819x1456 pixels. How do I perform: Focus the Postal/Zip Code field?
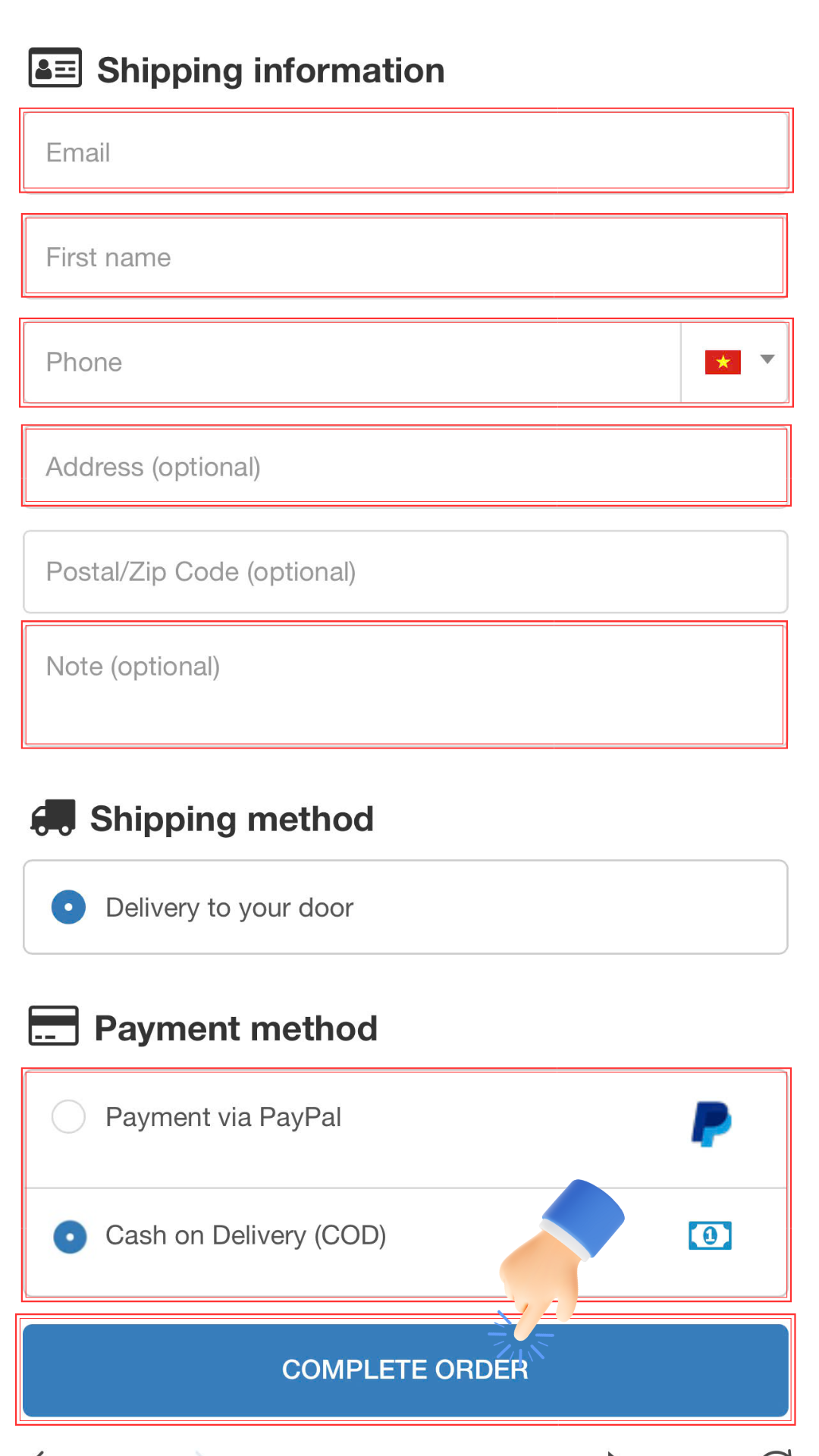(x=406, y=572)
